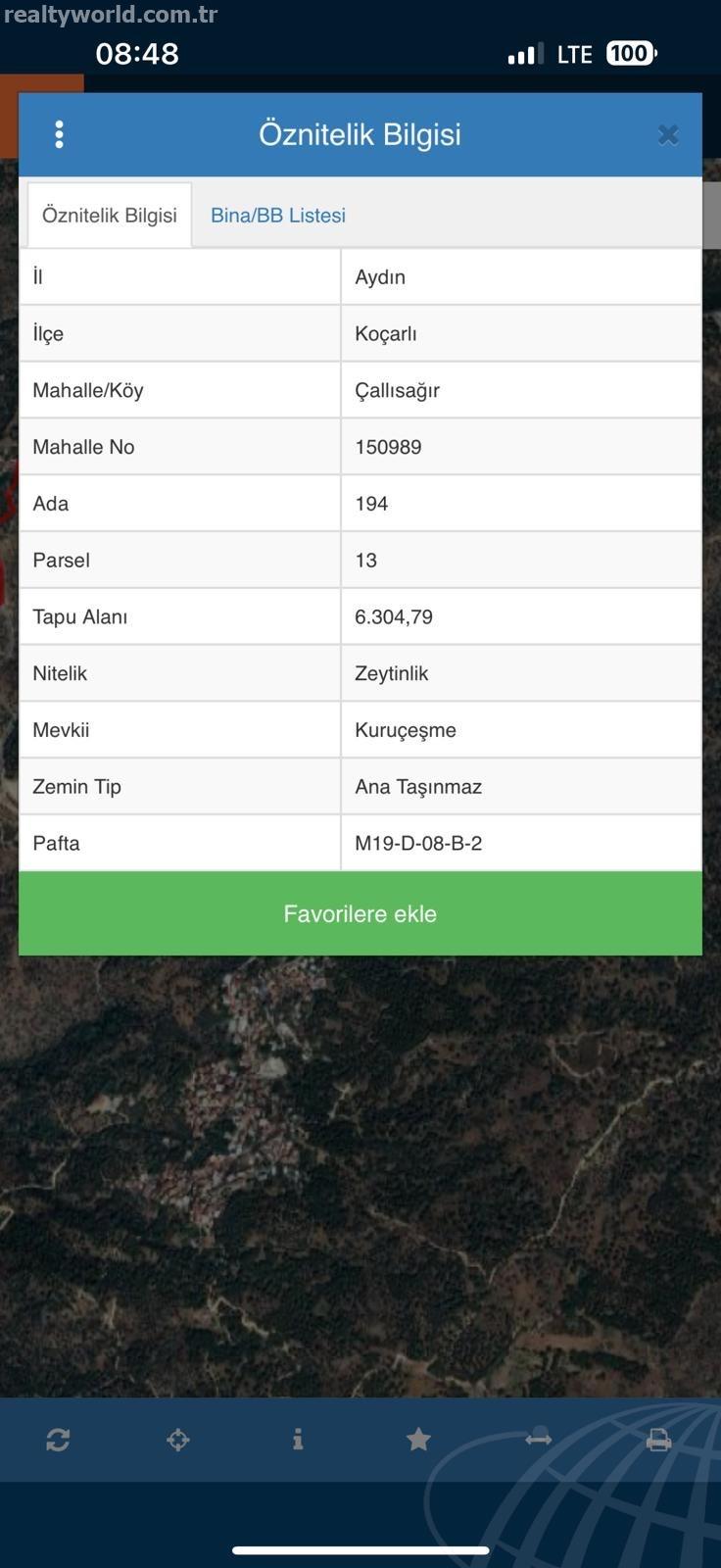The height and width of the screenshot is (1568, 721).
Task: Open favorites with the star icon
Action: click(x=418, y=1439)
